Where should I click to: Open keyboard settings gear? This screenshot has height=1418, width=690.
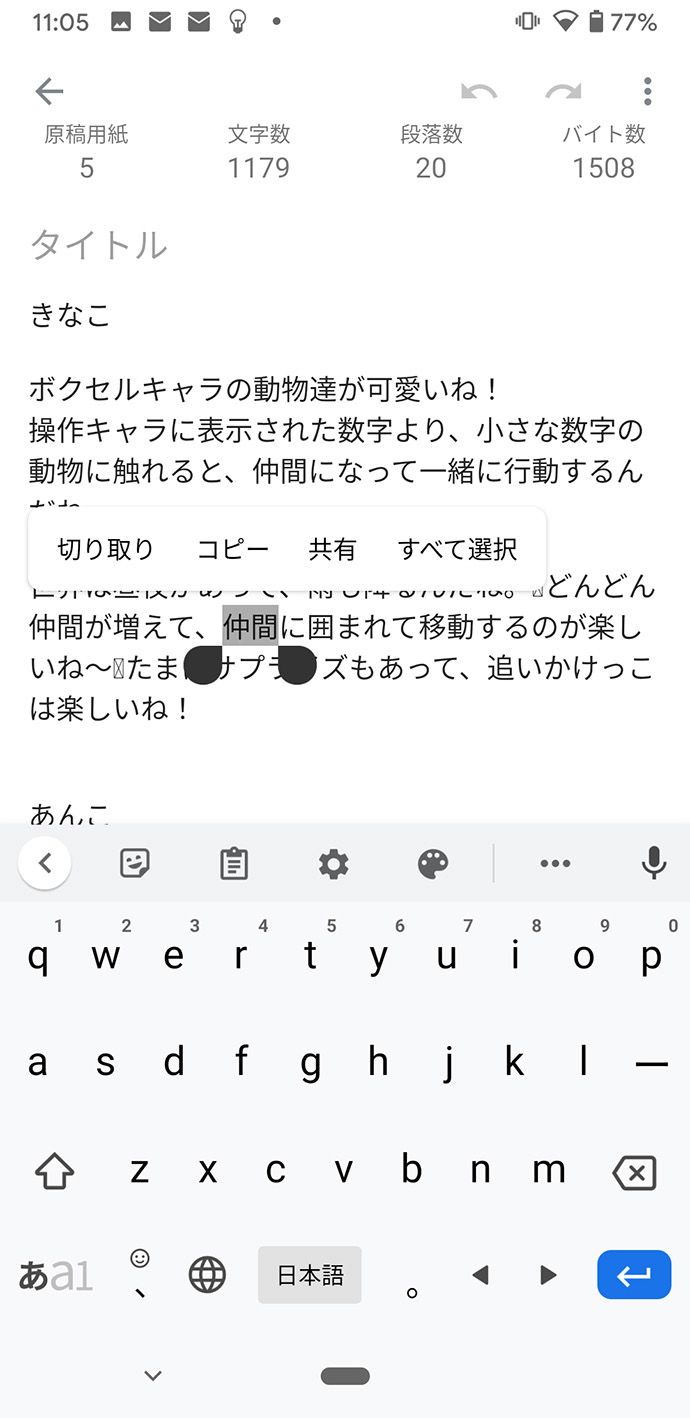[333, 863]
